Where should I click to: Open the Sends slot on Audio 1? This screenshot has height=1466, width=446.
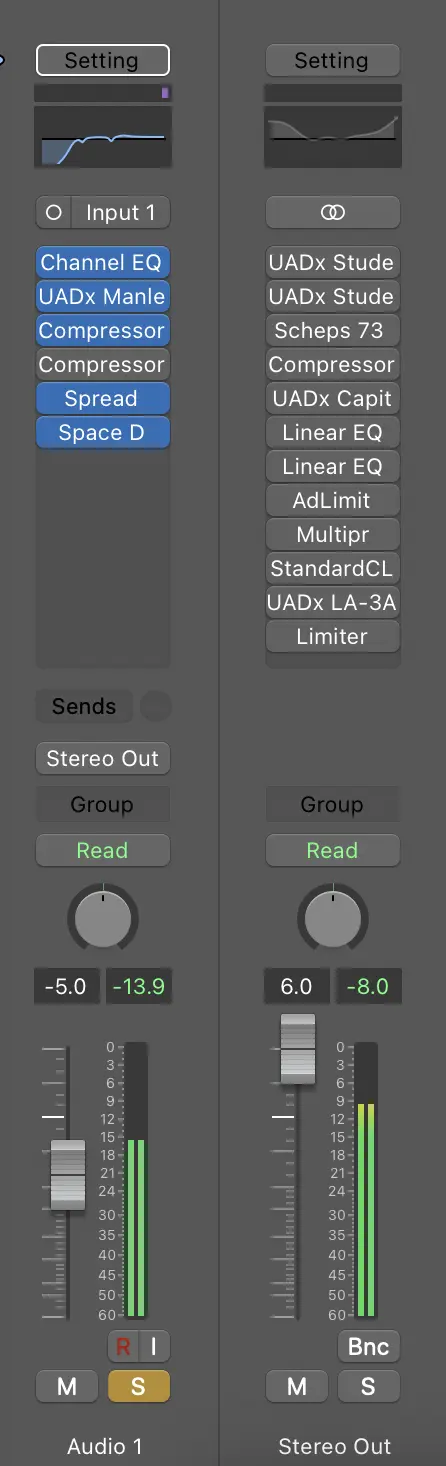(x=84, y=706)
